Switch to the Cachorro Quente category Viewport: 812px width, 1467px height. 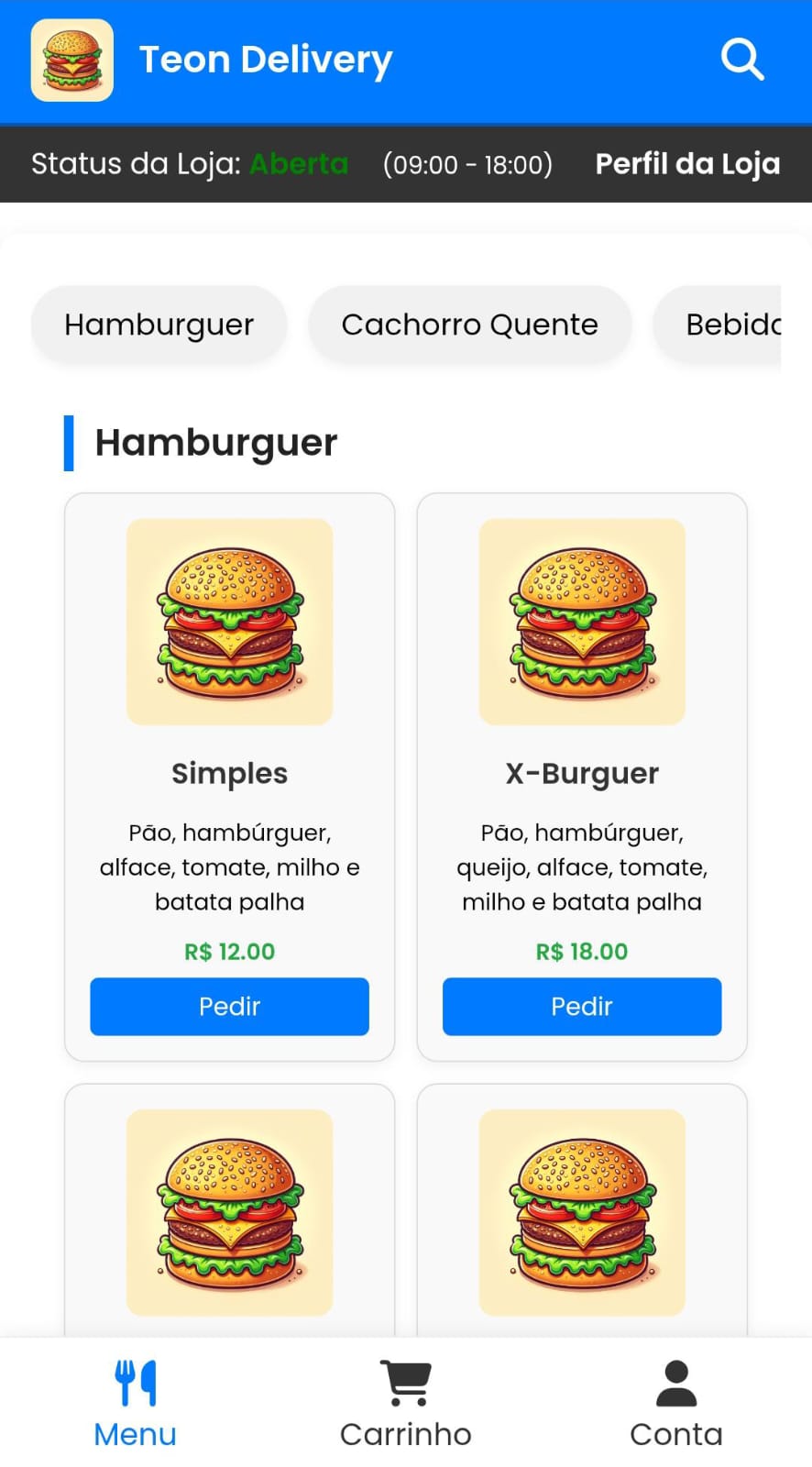(x=469, y=324)
